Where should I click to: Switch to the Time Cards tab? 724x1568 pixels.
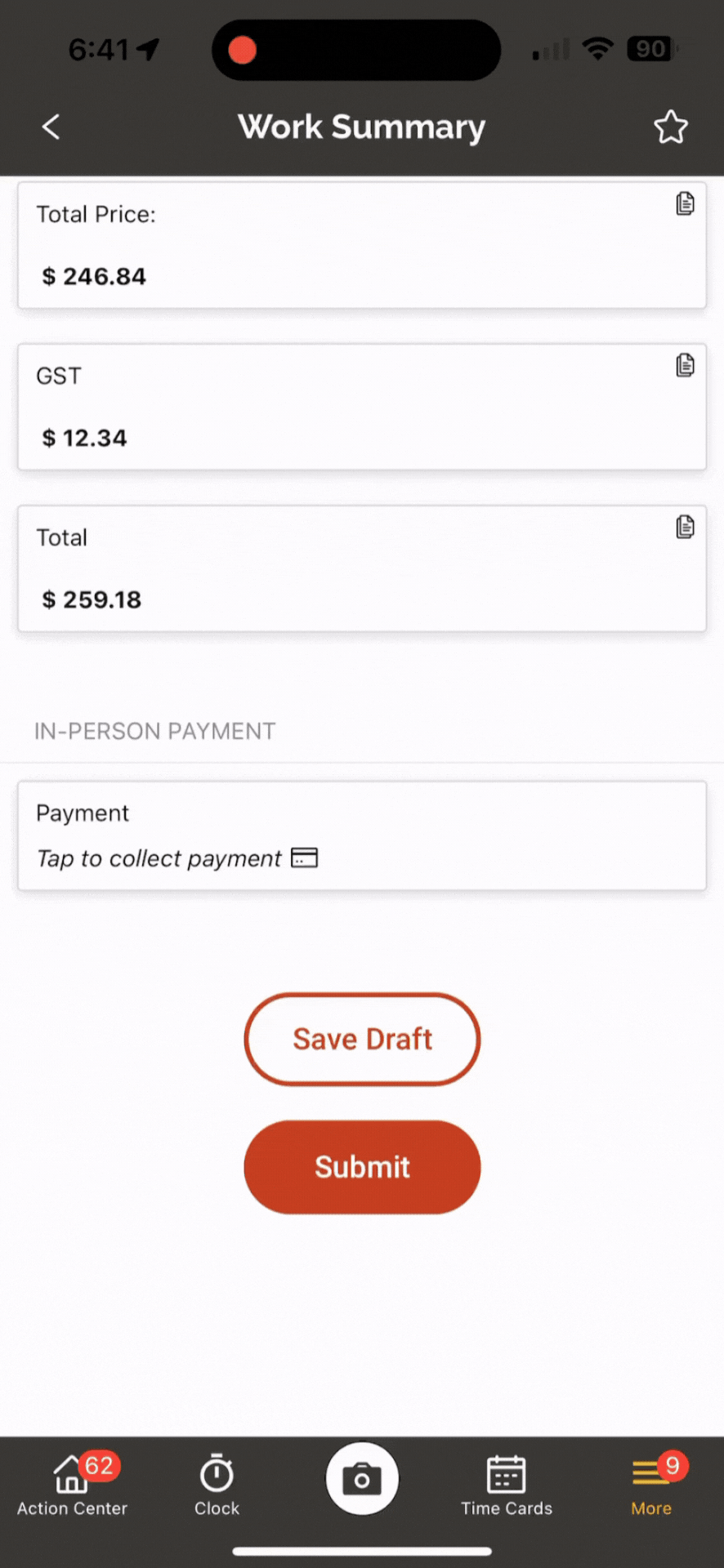[x=507, y=1485]
